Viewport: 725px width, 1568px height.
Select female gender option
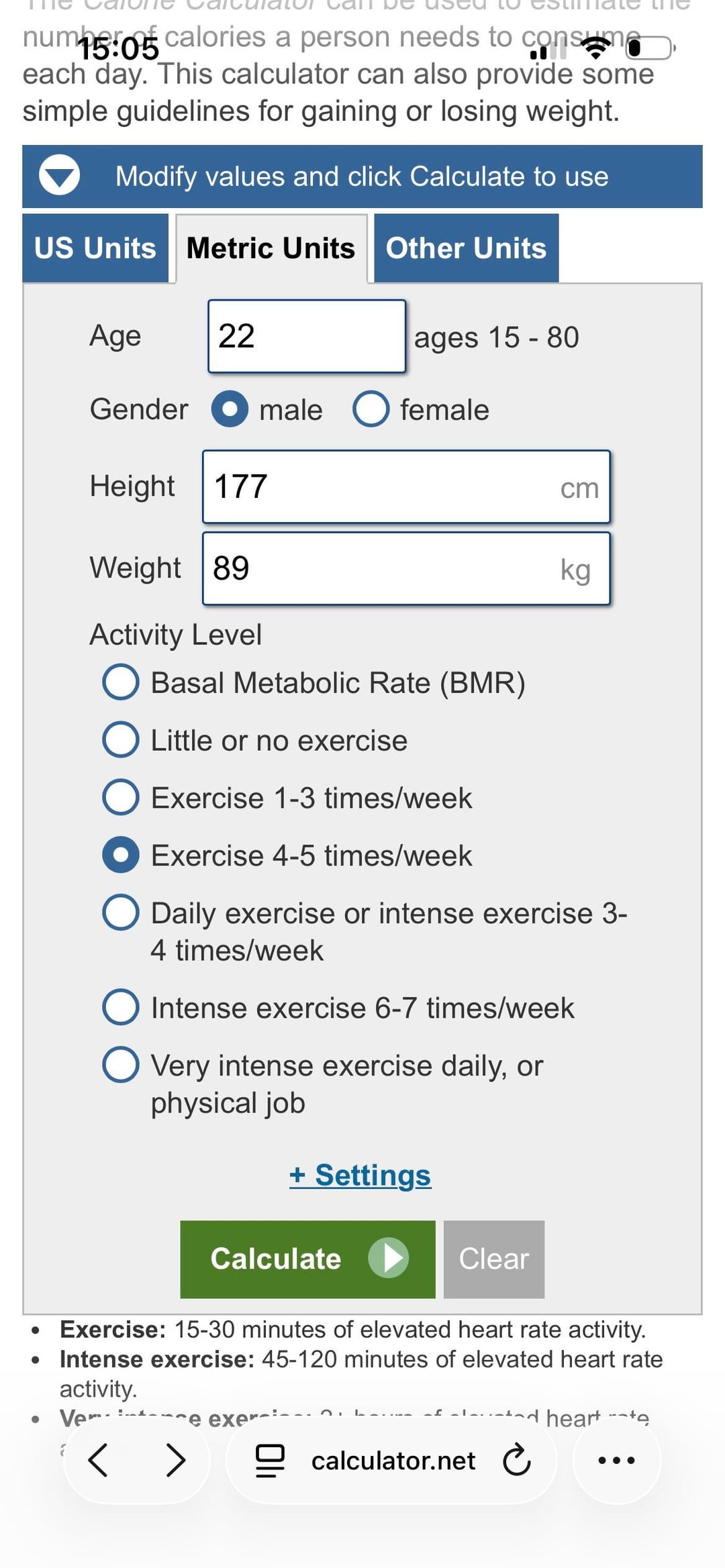[371, 409]
